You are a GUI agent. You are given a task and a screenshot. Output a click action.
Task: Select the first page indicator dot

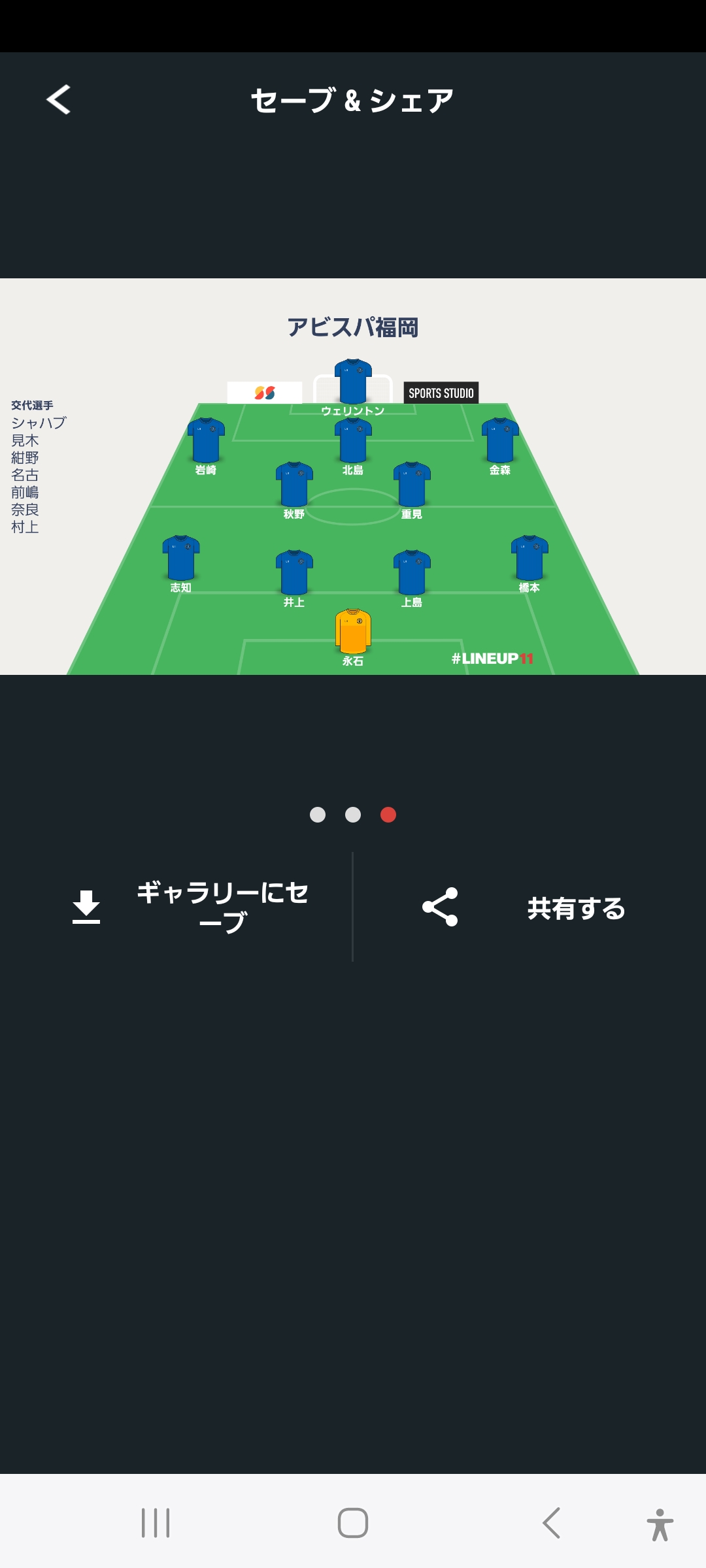[318, 815]
